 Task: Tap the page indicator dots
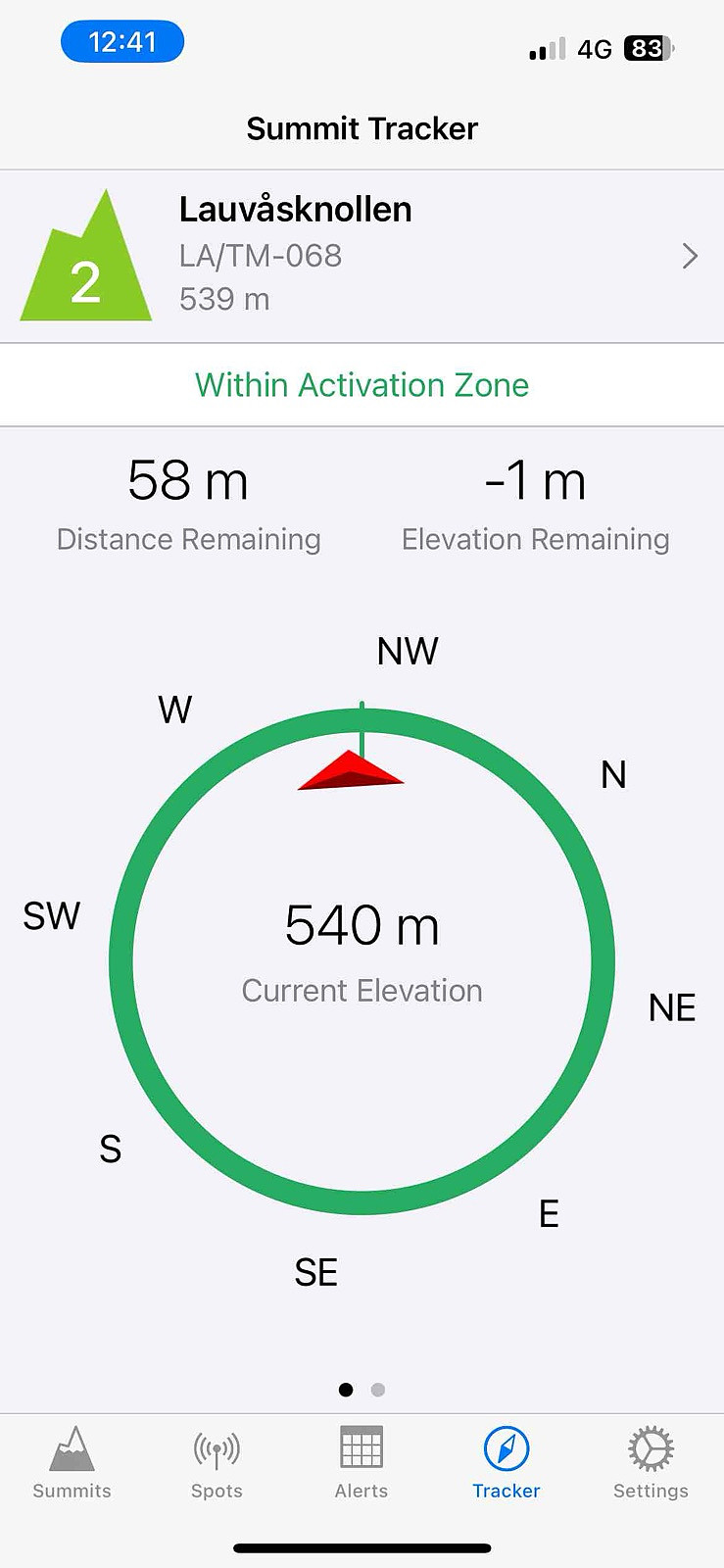coord(362,1390)
